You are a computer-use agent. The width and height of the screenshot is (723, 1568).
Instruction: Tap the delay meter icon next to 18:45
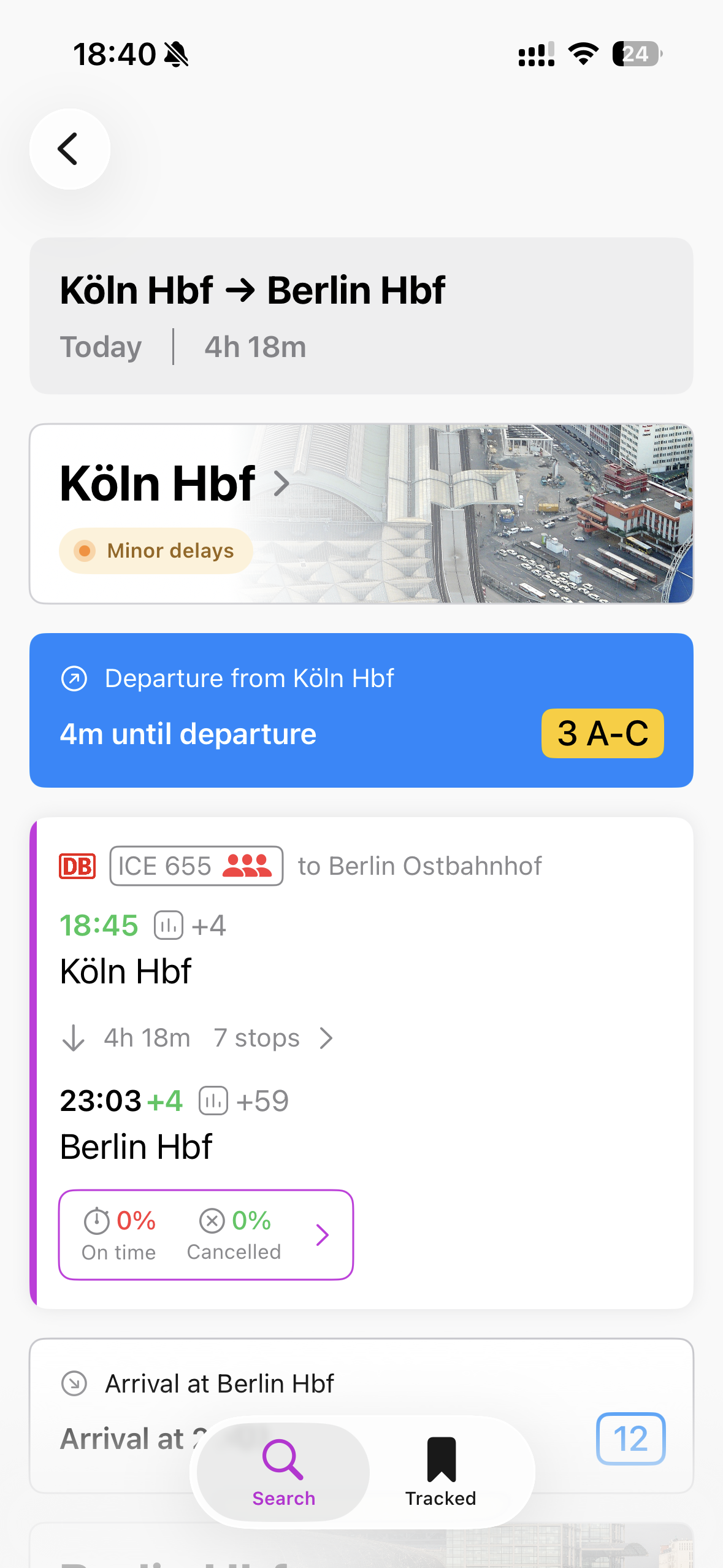pos(169,926)
